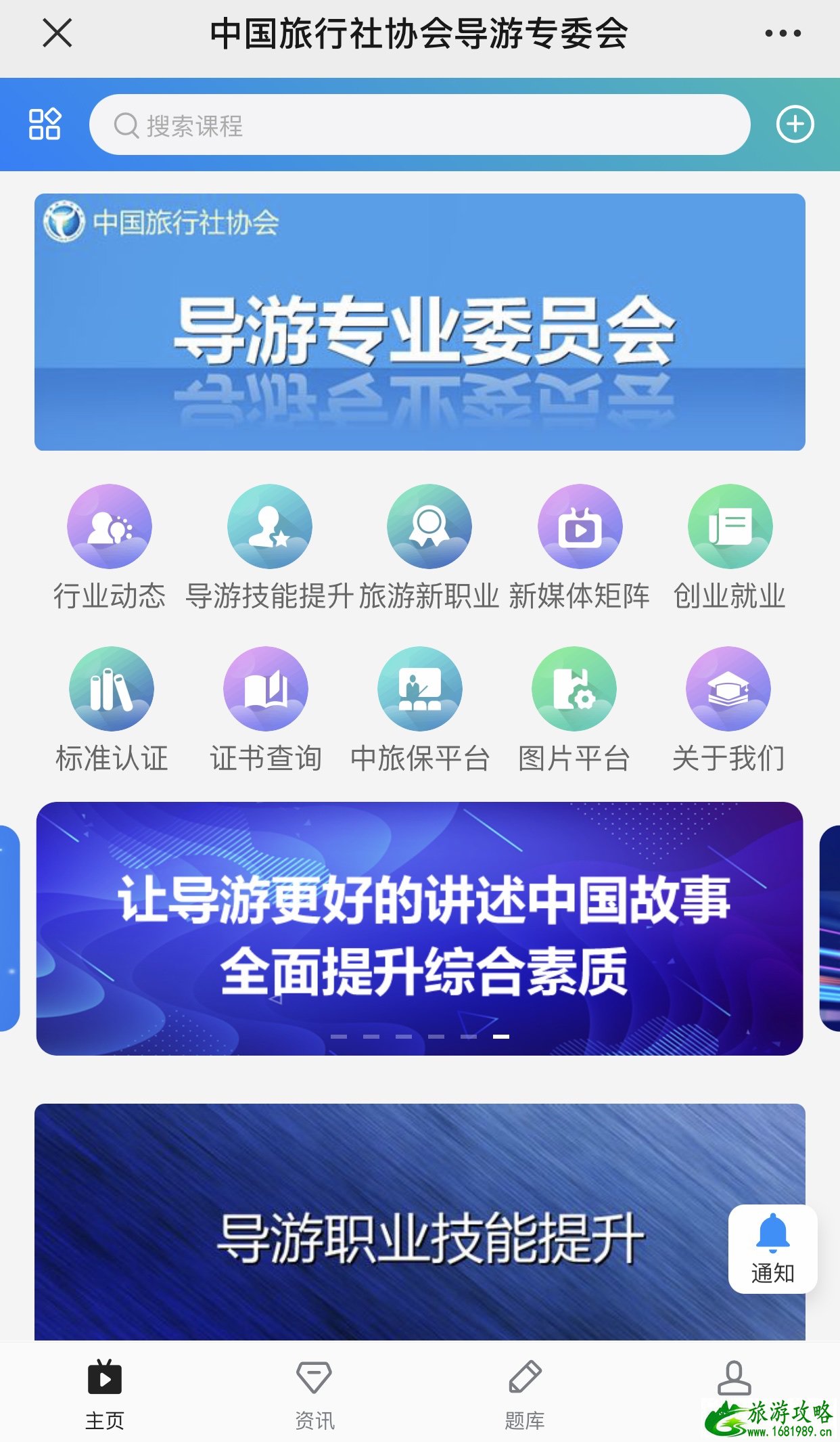
Task: Open 标准认证
Action: click(112, 710)
